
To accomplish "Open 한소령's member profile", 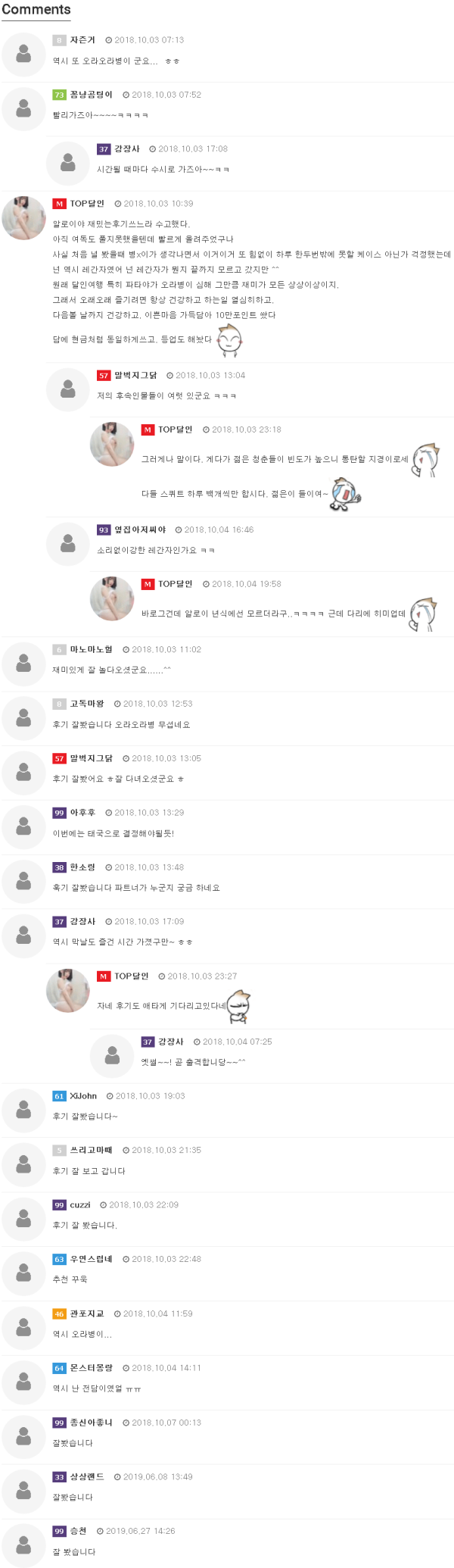I will coord(82,867).
